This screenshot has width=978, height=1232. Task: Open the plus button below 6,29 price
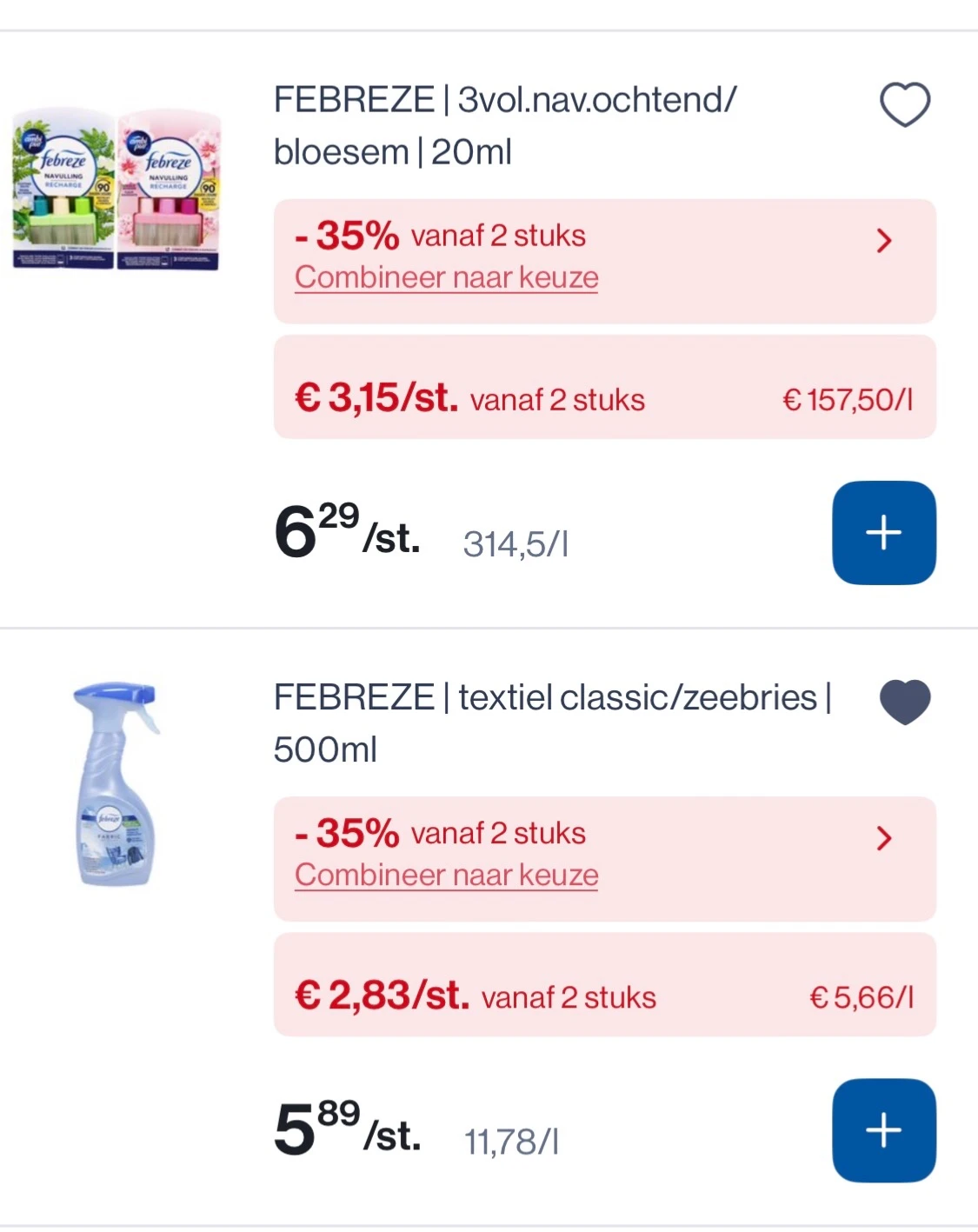pyautogui.click(x=883, y=532)
